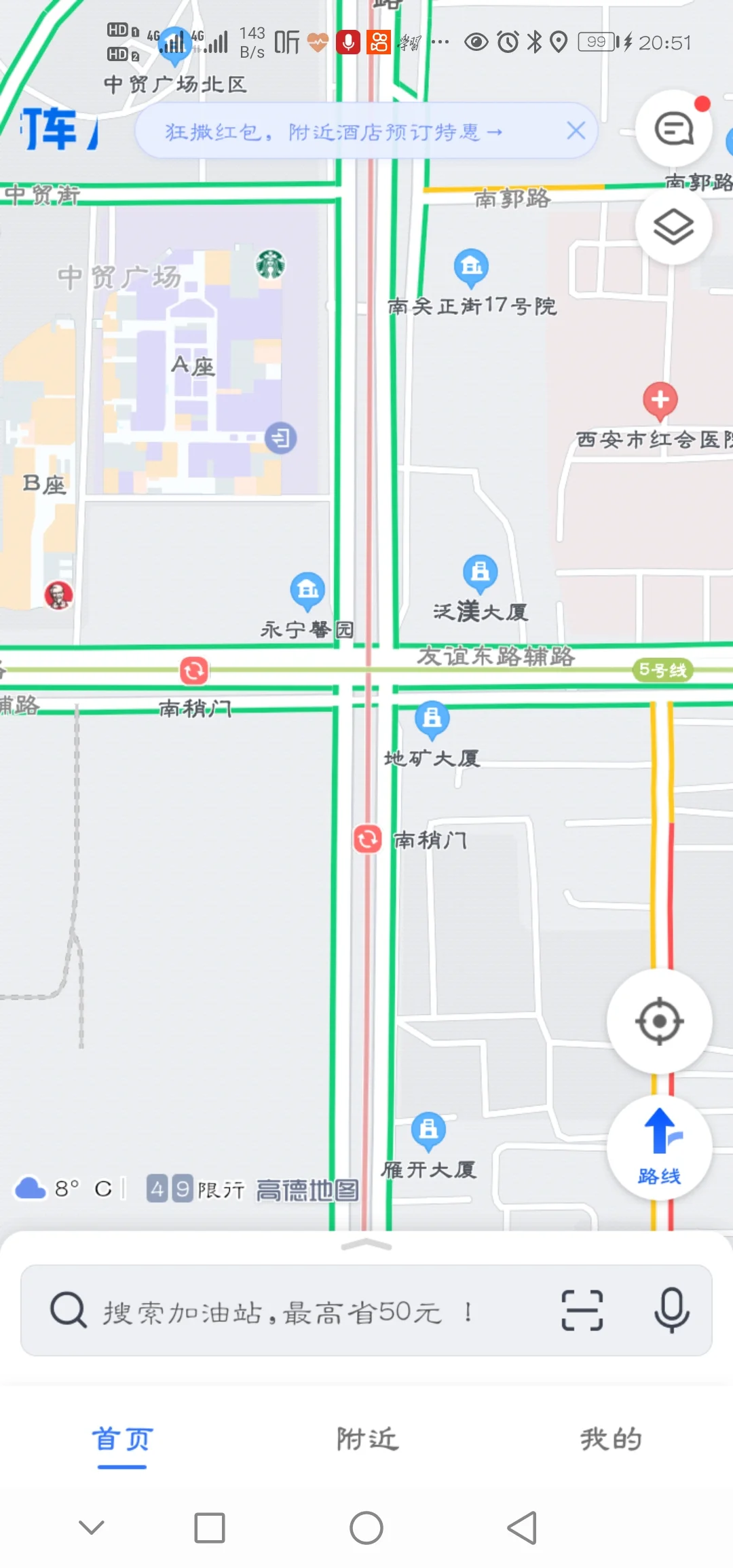Tap the microphone voice search icon
This screenshot has height=1568, width=733.
click(x=671, y=1311)
